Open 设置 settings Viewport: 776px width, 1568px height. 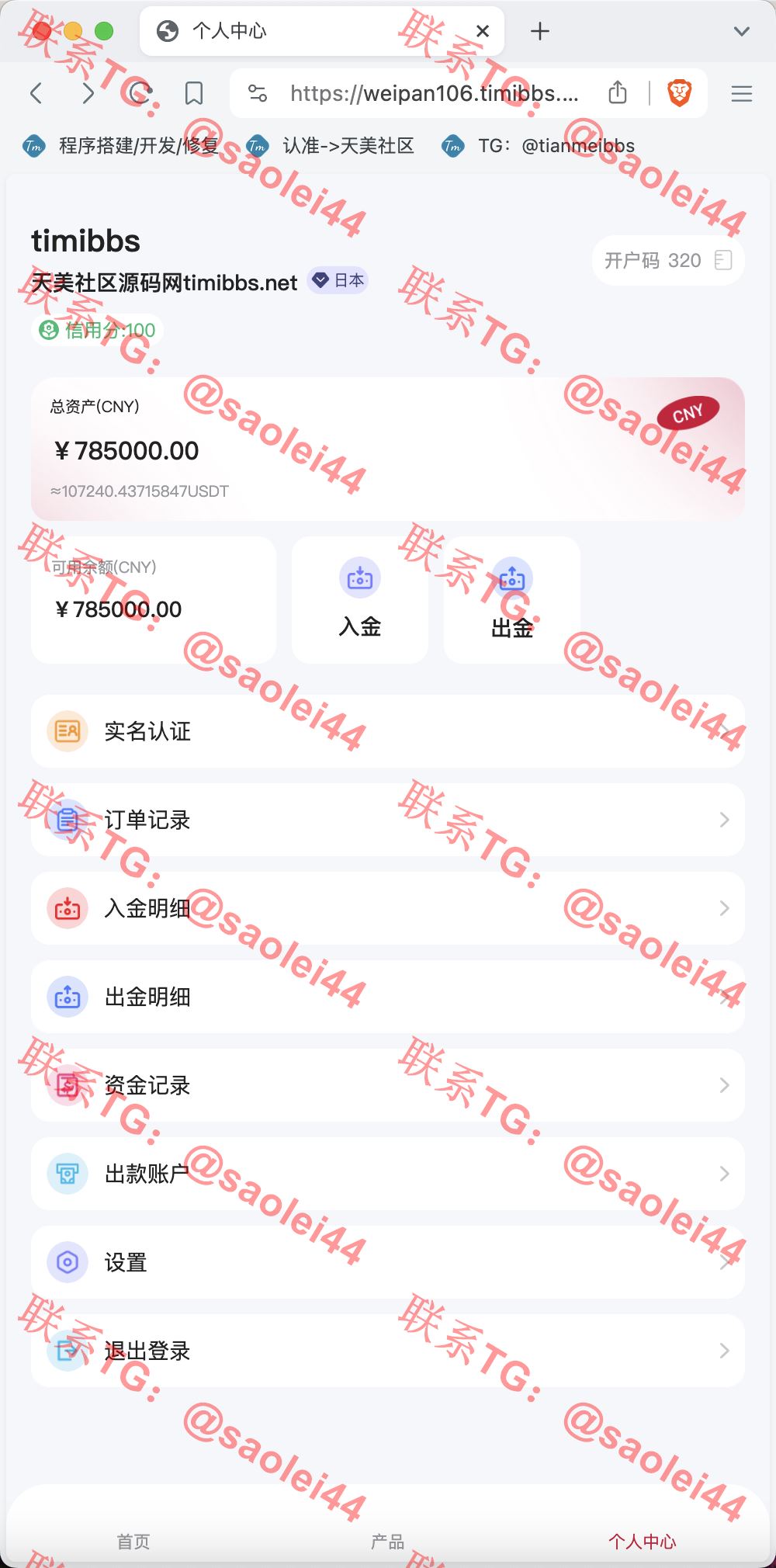pos(388,1262)
